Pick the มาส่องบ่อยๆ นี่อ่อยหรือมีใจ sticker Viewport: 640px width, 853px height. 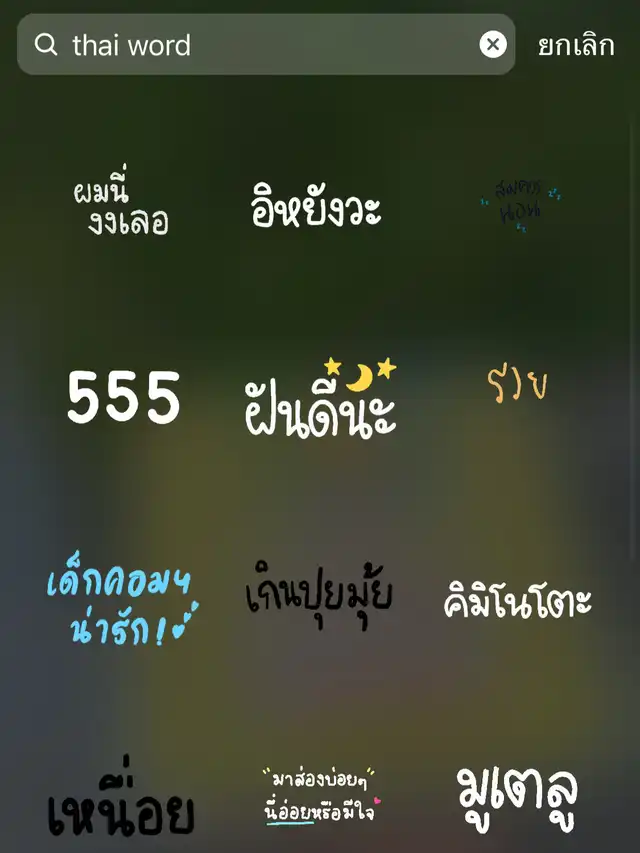point(320,795)
